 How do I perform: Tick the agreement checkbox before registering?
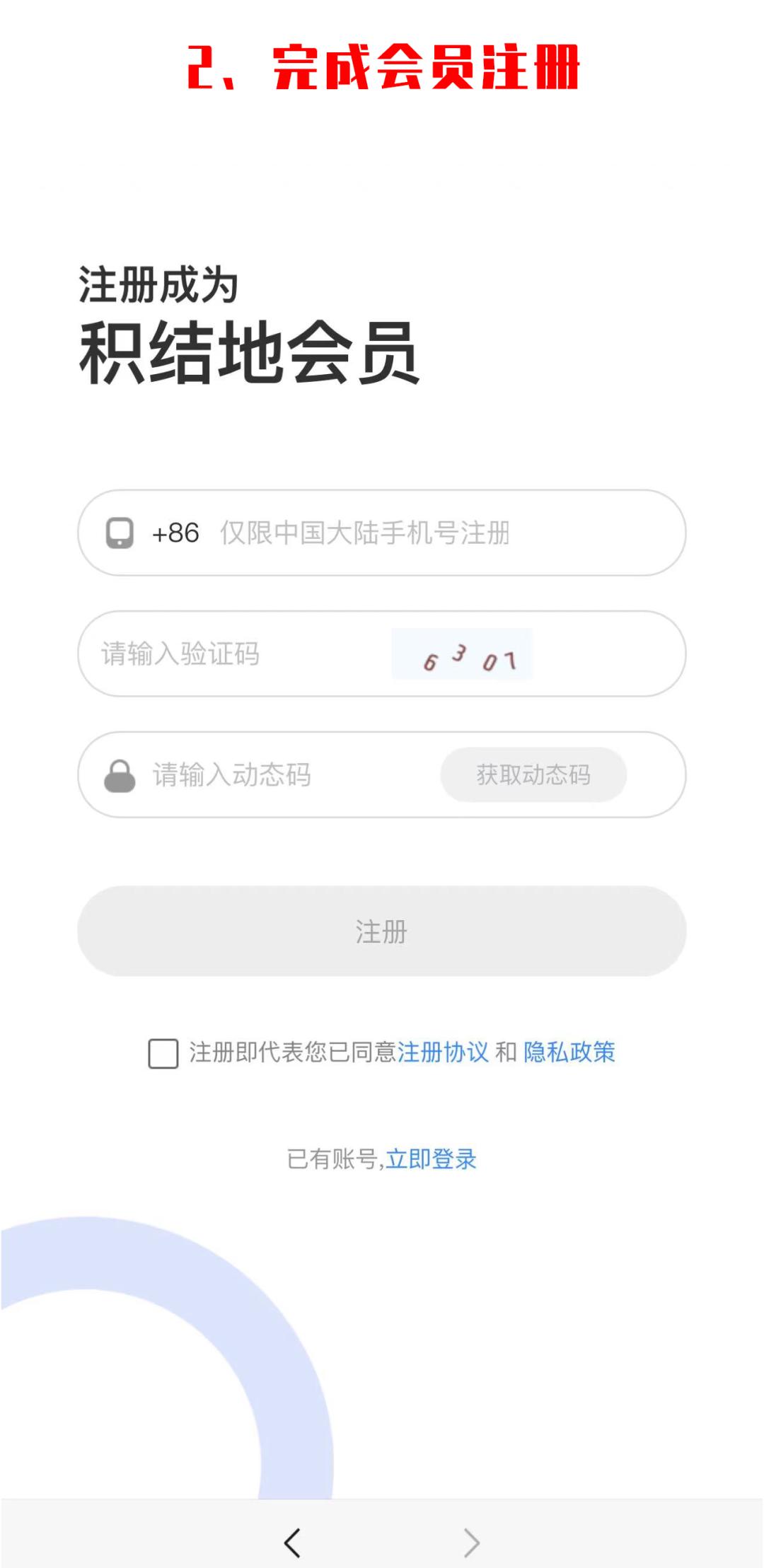(163, 1054)
